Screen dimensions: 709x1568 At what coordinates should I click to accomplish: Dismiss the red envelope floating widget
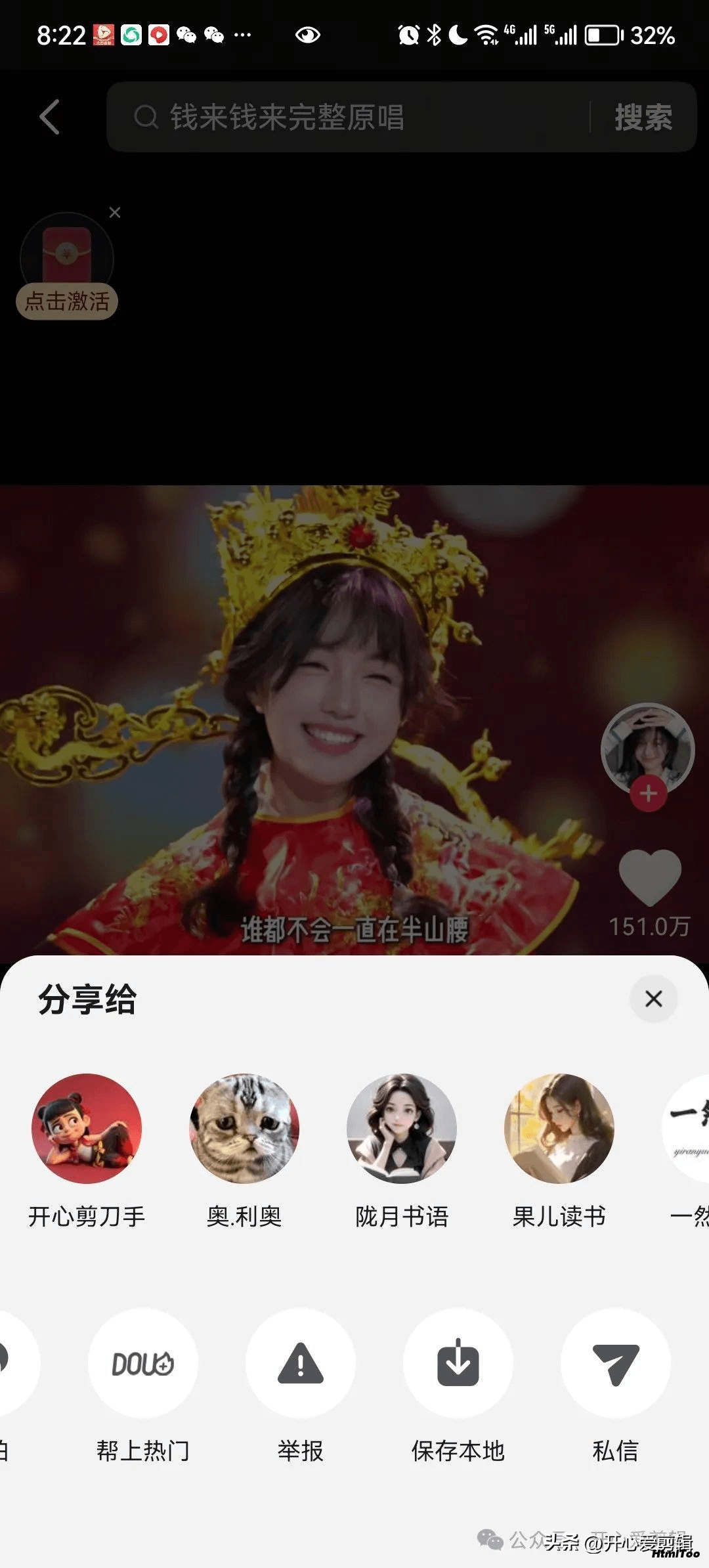coord(115,213)
